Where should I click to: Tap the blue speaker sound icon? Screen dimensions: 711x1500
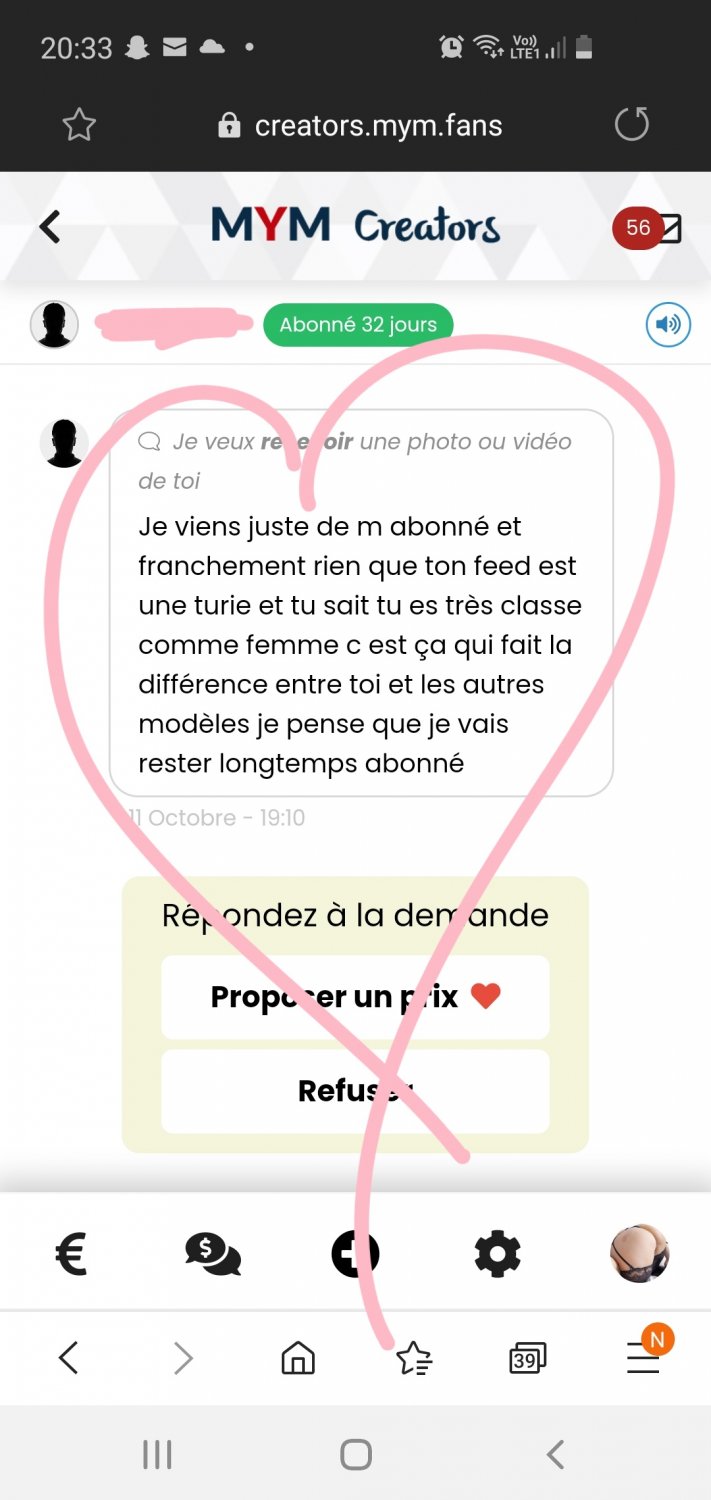(668, 325)
